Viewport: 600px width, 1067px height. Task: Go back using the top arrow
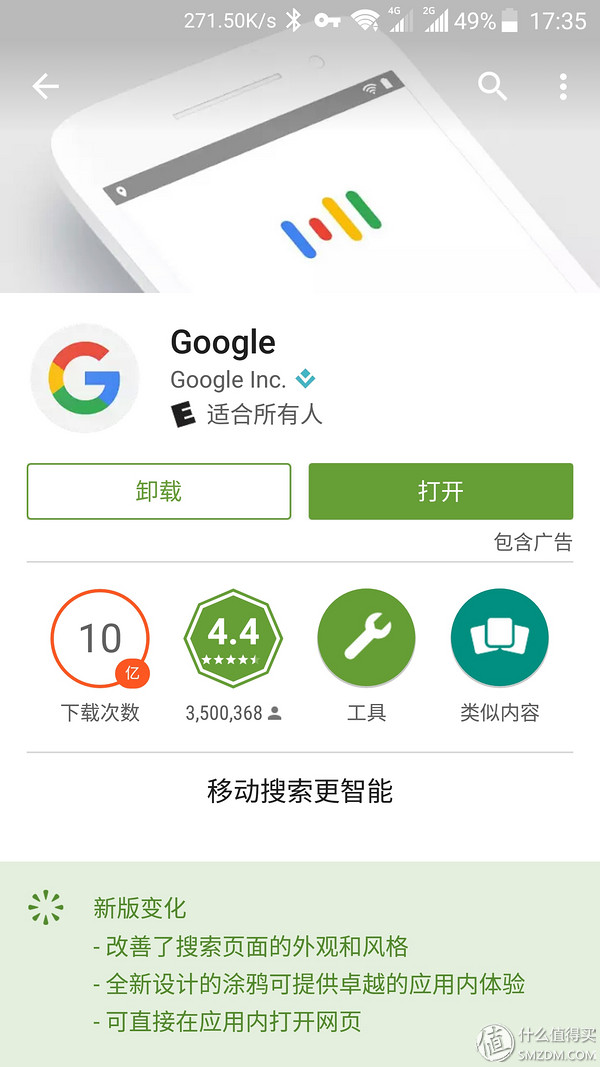pos(46,87)
